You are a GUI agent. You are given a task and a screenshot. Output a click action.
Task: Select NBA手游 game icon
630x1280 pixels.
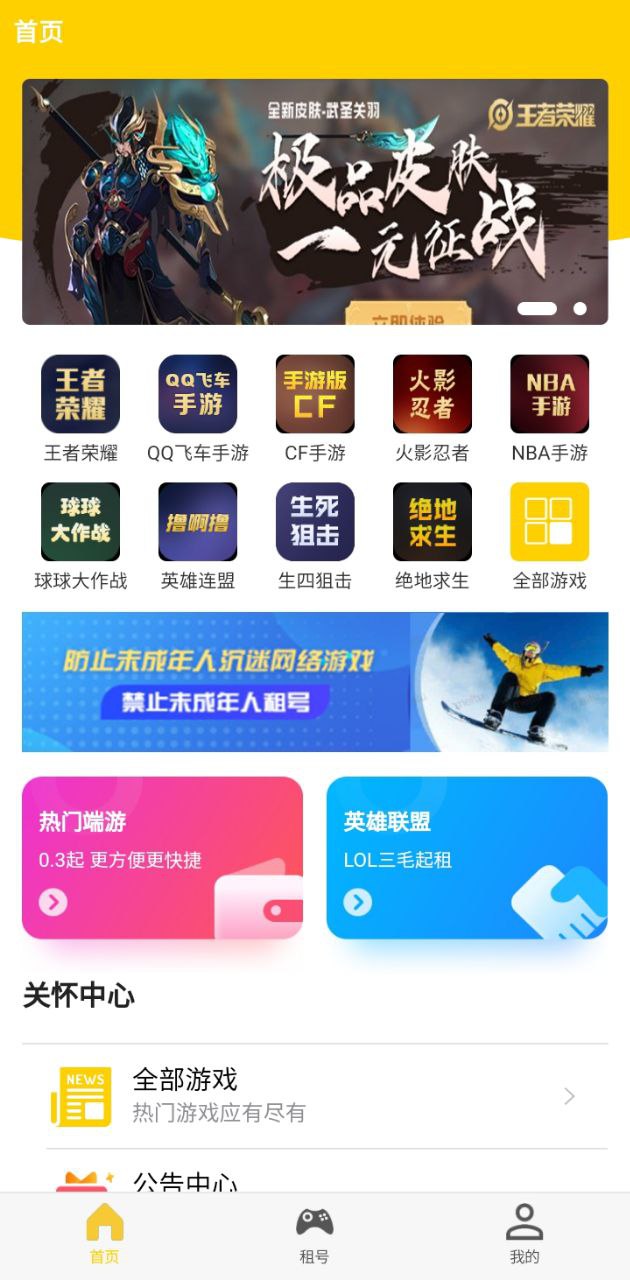[550, 394]
